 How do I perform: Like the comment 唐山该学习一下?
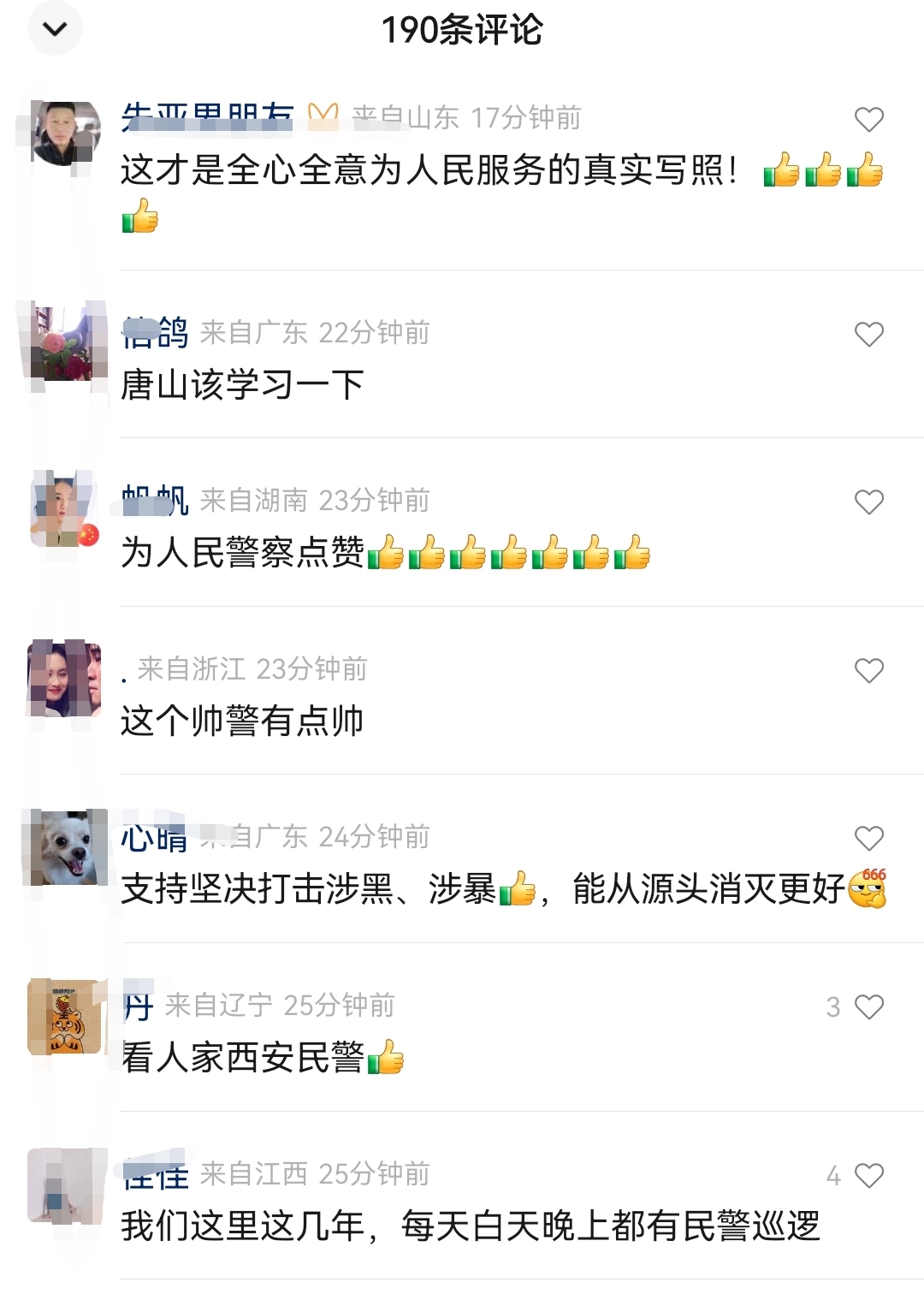tap(868, 334)
